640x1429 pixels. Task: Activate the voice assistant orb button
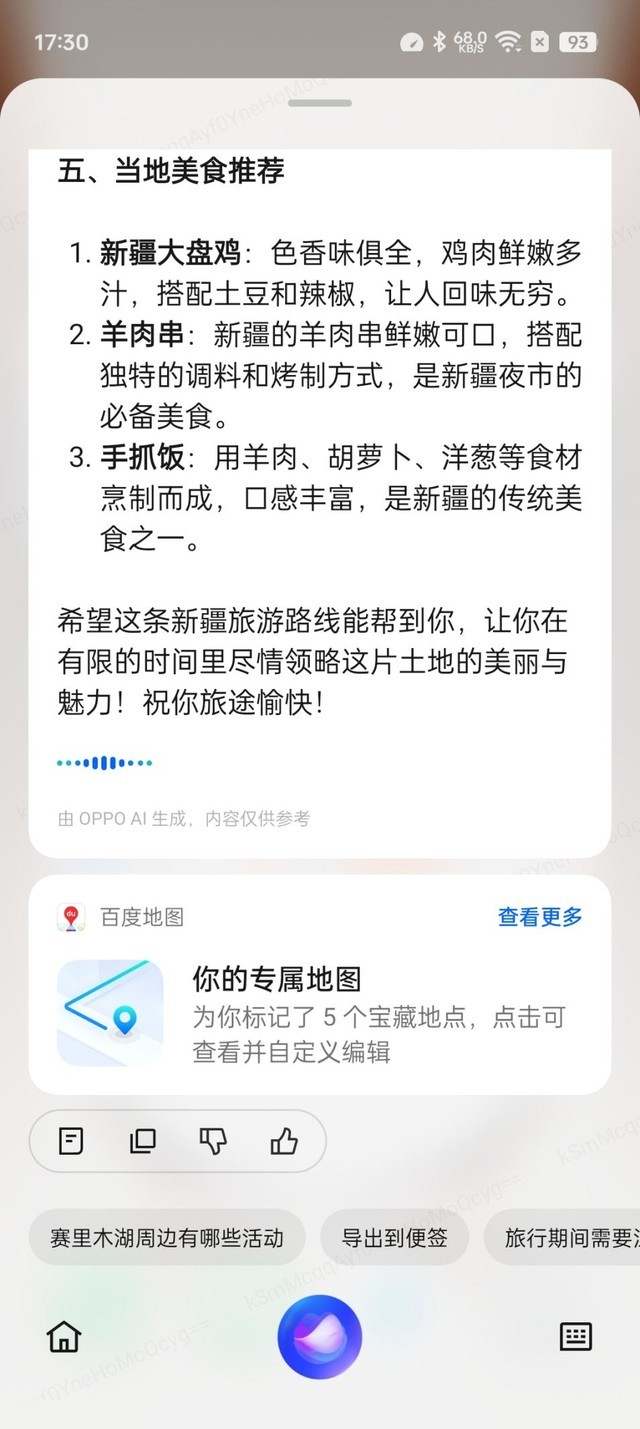[x=320, y=1337]
